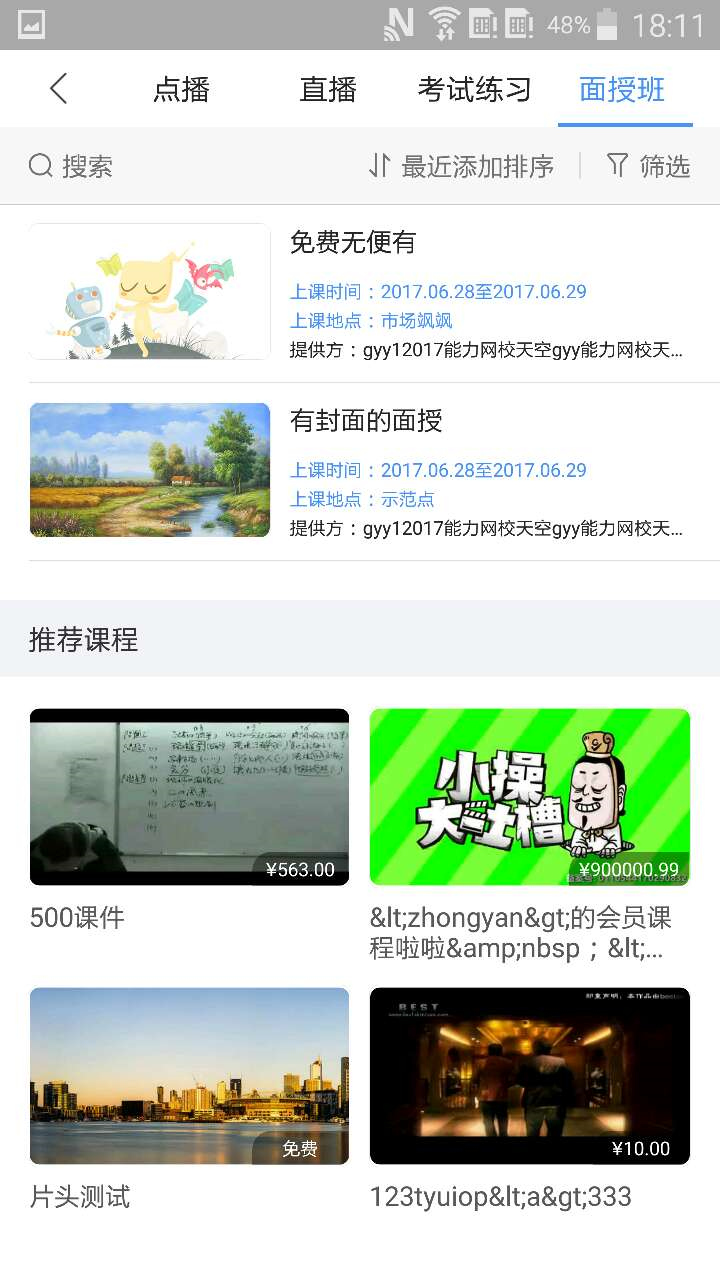Switch to the 点播 tab
720x1280 pixels.
pos(181,89)
